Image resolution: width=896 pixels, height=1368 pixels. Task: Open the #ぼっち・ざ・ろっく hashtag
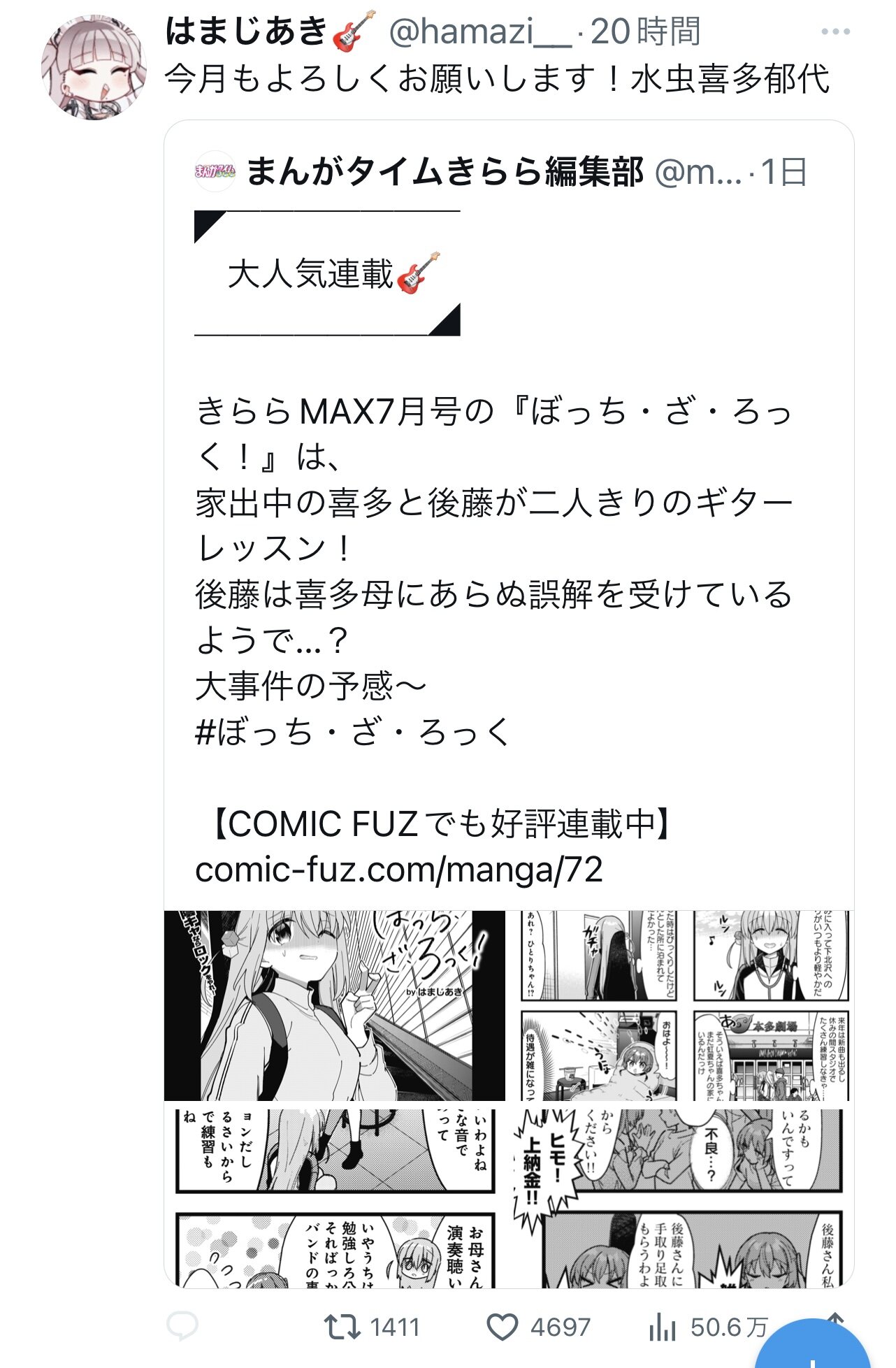(353, 733)
